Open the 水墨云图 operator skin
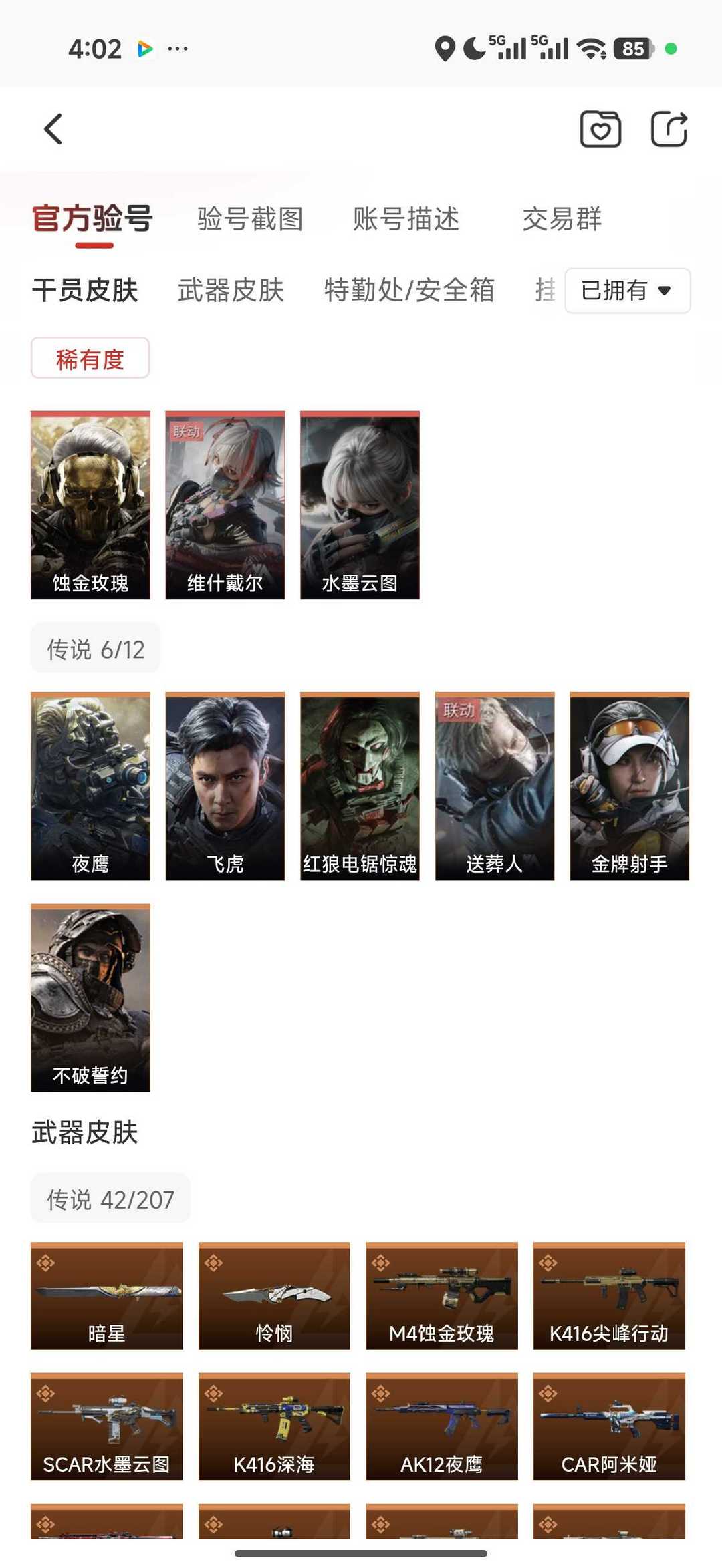The image size is (722, 1568). (360, 505)
